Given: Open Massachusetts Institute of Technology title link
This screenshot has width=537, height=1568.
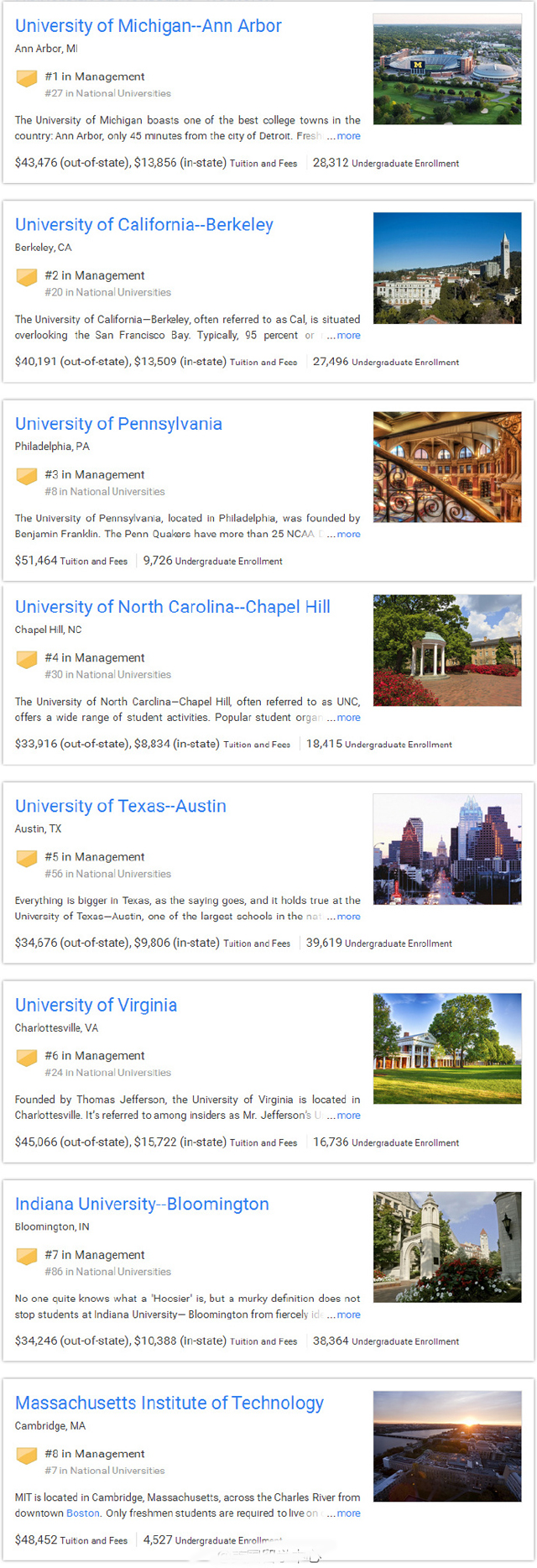Looking at the screenshot, I should (x=169, y=1403).
